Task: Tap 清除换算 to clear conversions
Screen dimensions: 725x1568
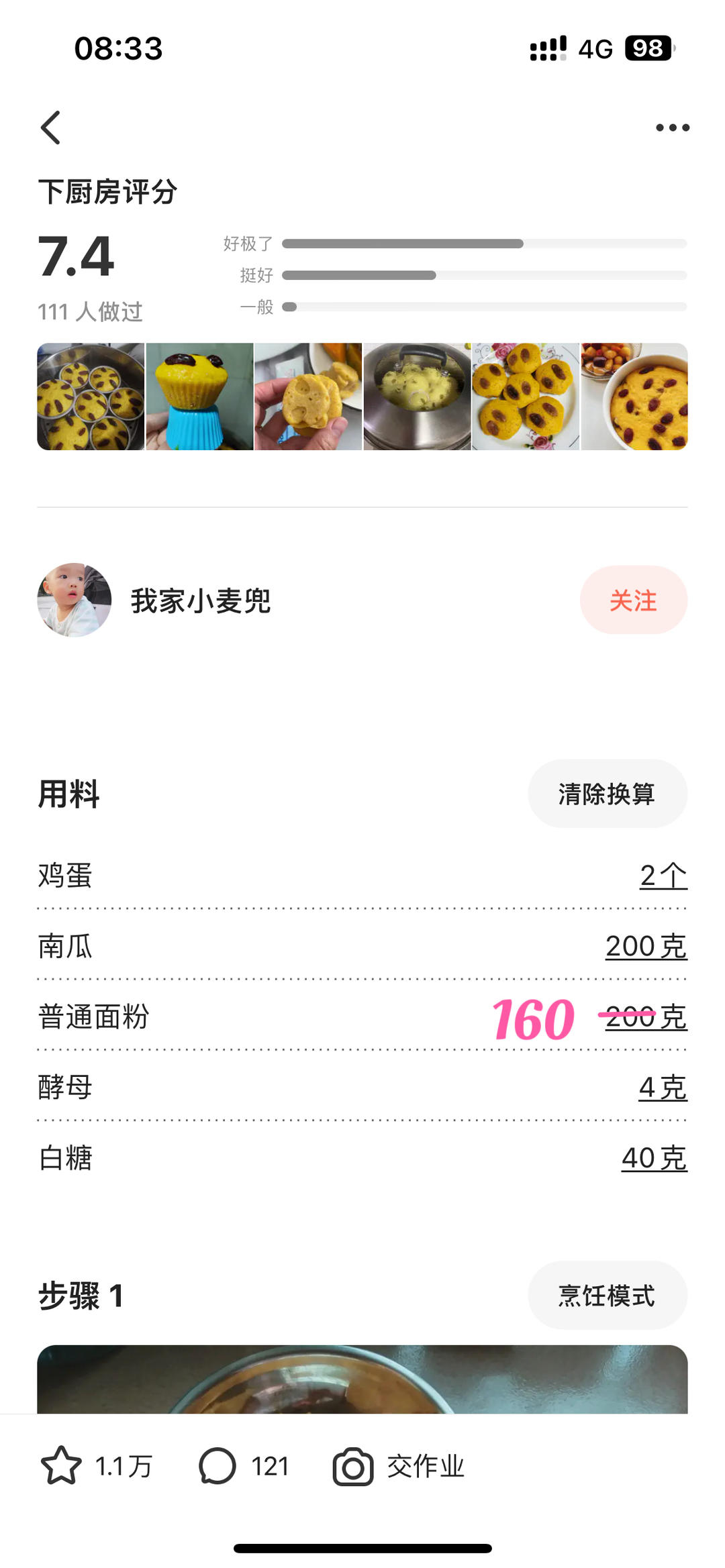Action: point(607,794)
